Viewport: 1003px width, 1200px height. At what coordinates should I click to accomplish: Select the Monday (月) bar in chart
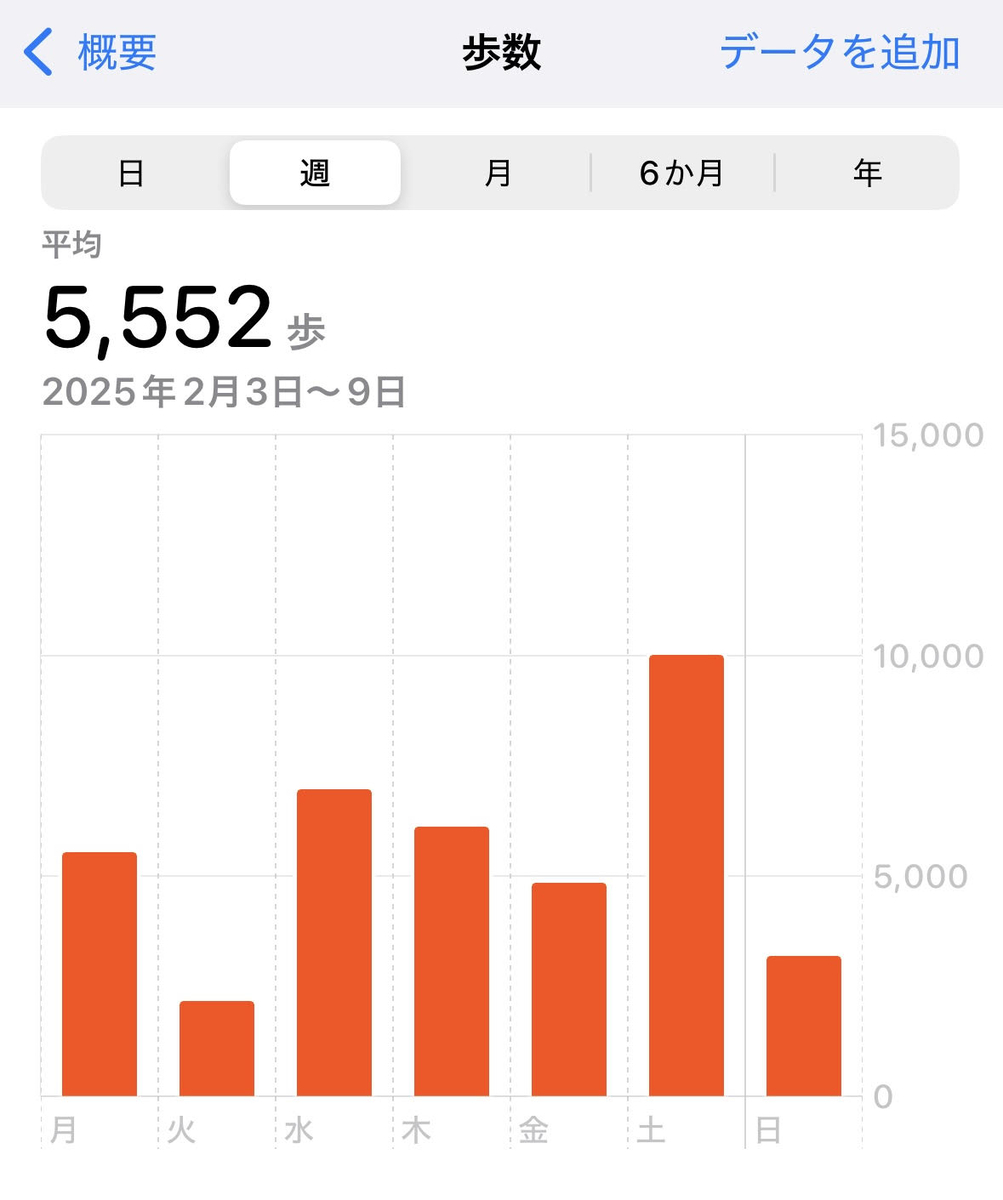(x=99, y=974)
